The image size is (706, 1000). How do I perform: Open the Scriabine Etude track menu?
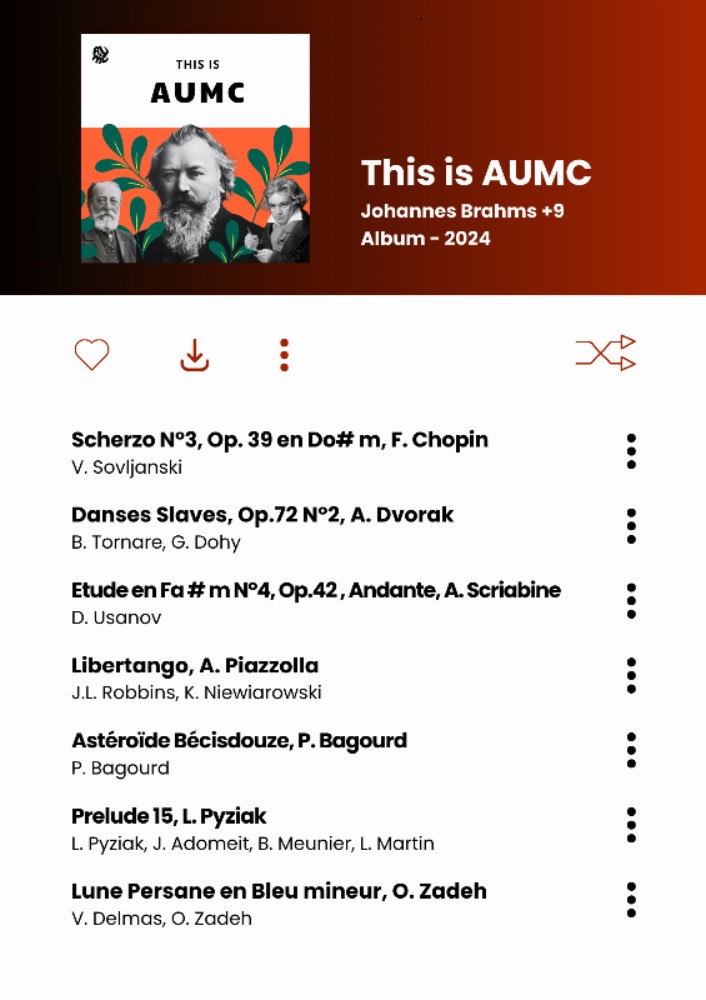tap(631, 601)
